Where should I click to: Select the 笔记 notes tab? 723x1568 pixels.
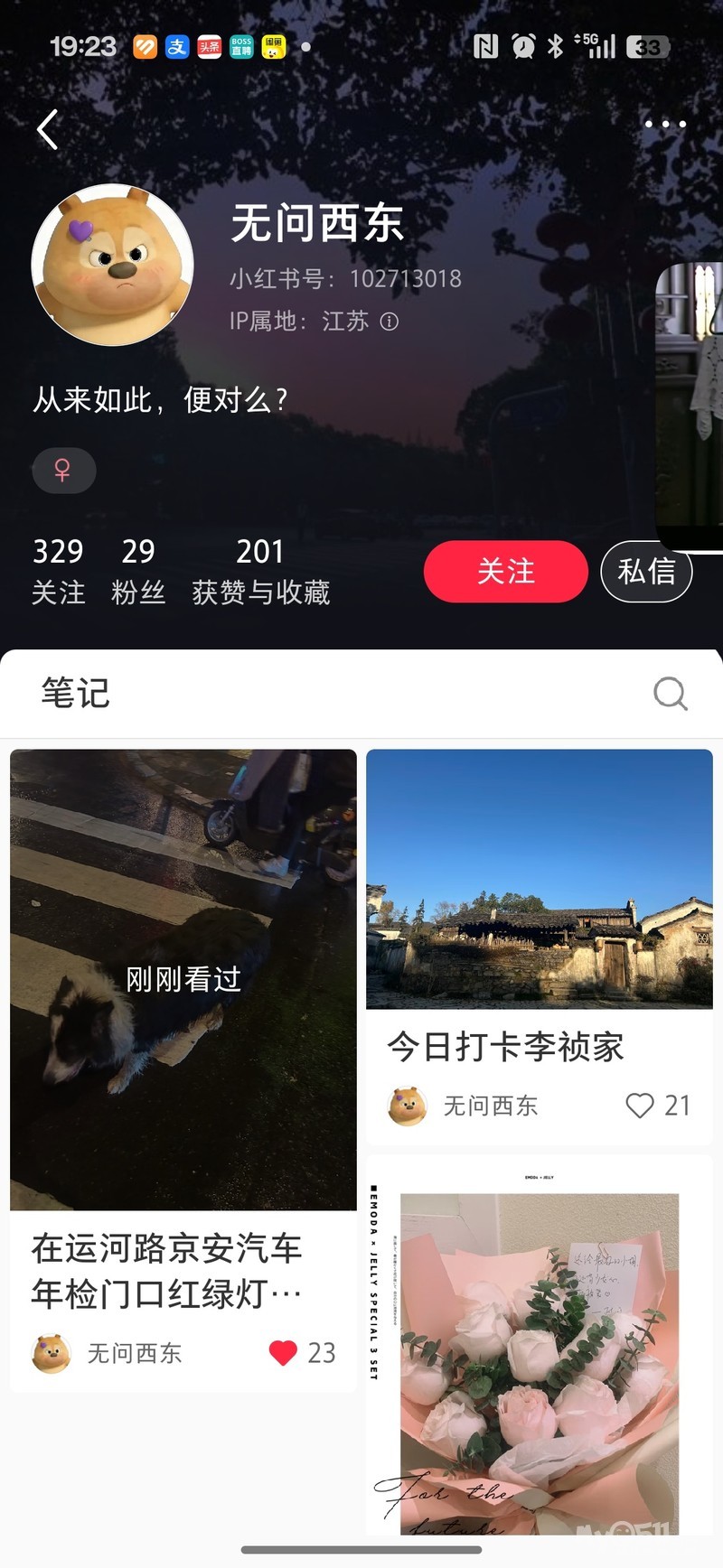(76, 694)
